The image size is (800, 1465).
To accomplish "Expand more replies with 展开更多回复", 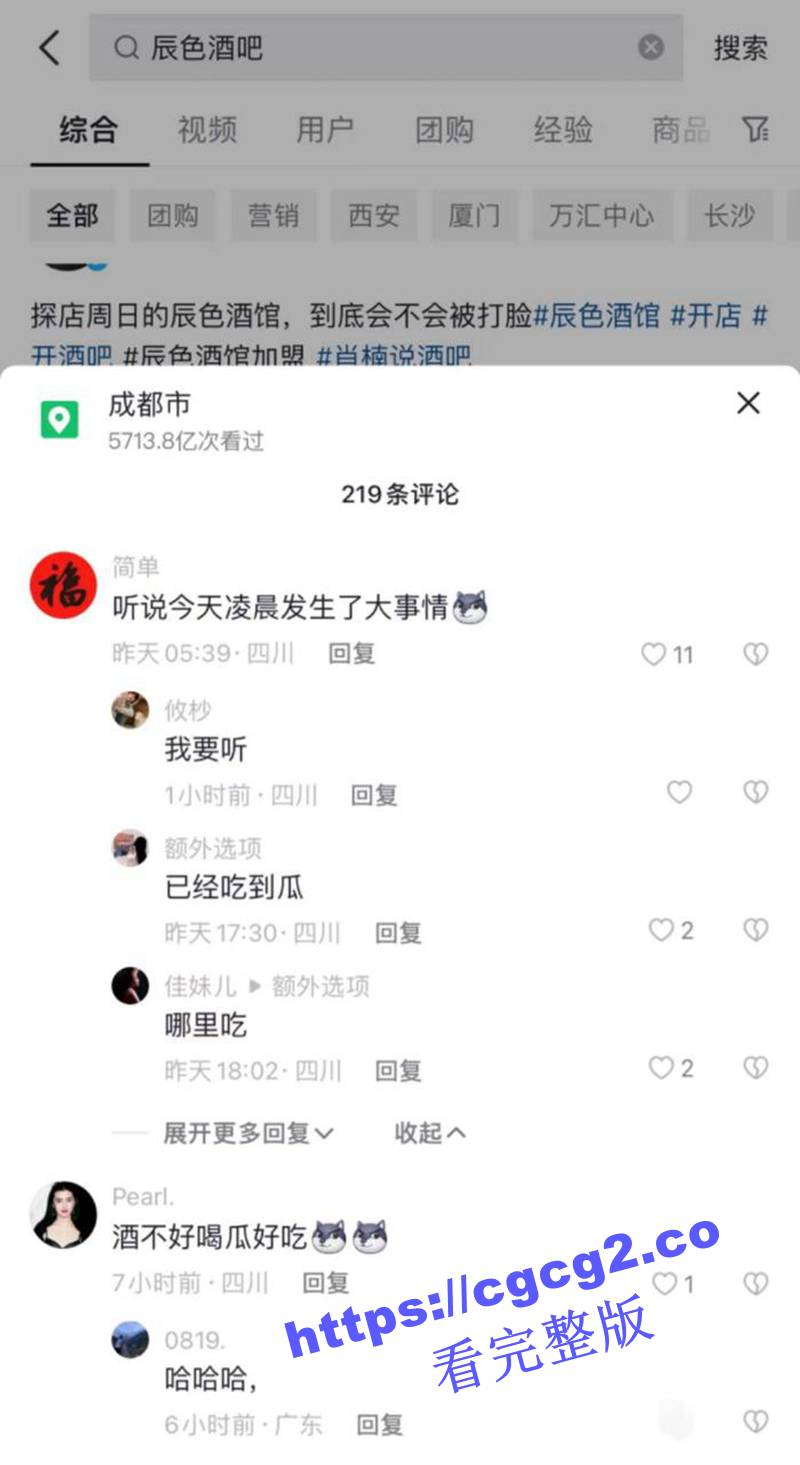I will (x=248, y=1133).
